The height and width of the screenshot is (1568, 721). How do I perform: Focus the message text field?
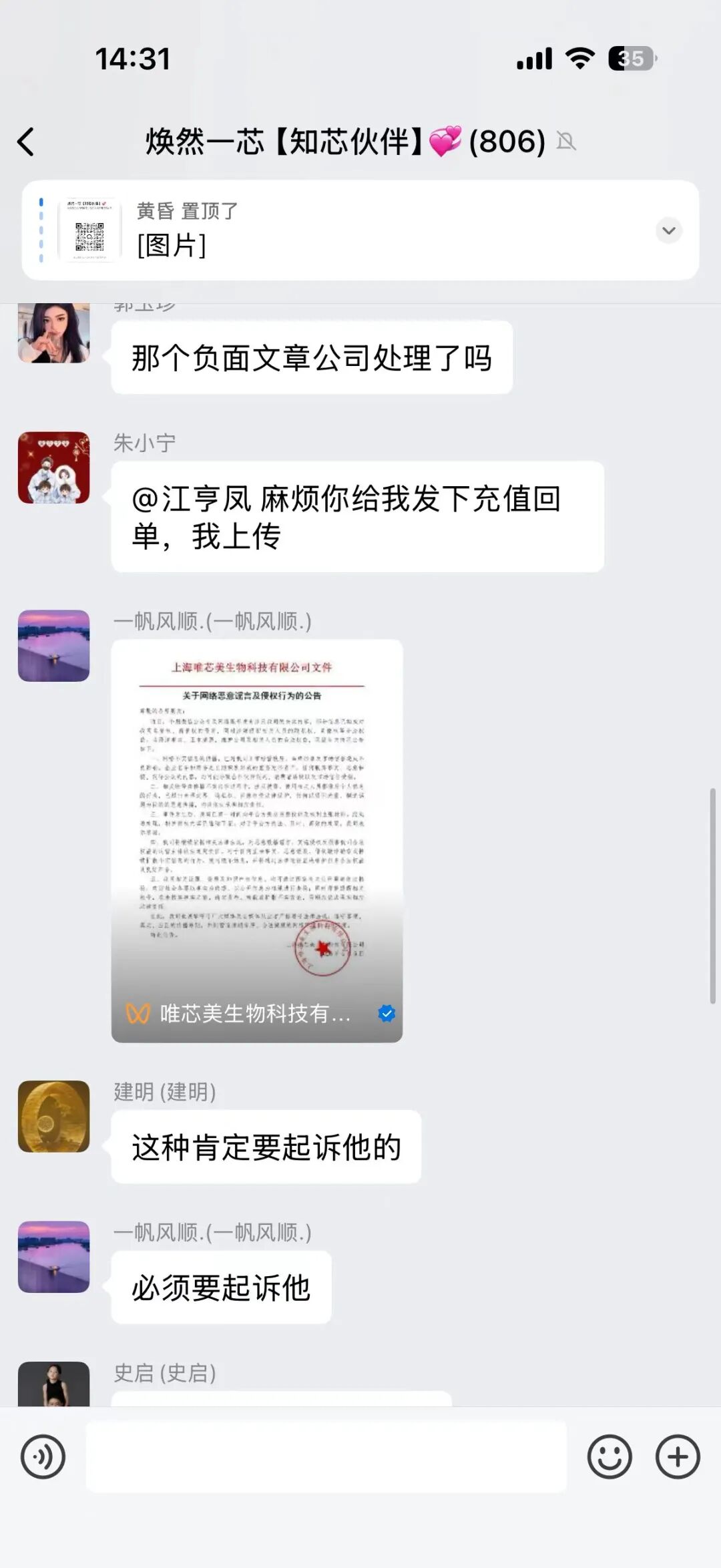coord(326,1456)
